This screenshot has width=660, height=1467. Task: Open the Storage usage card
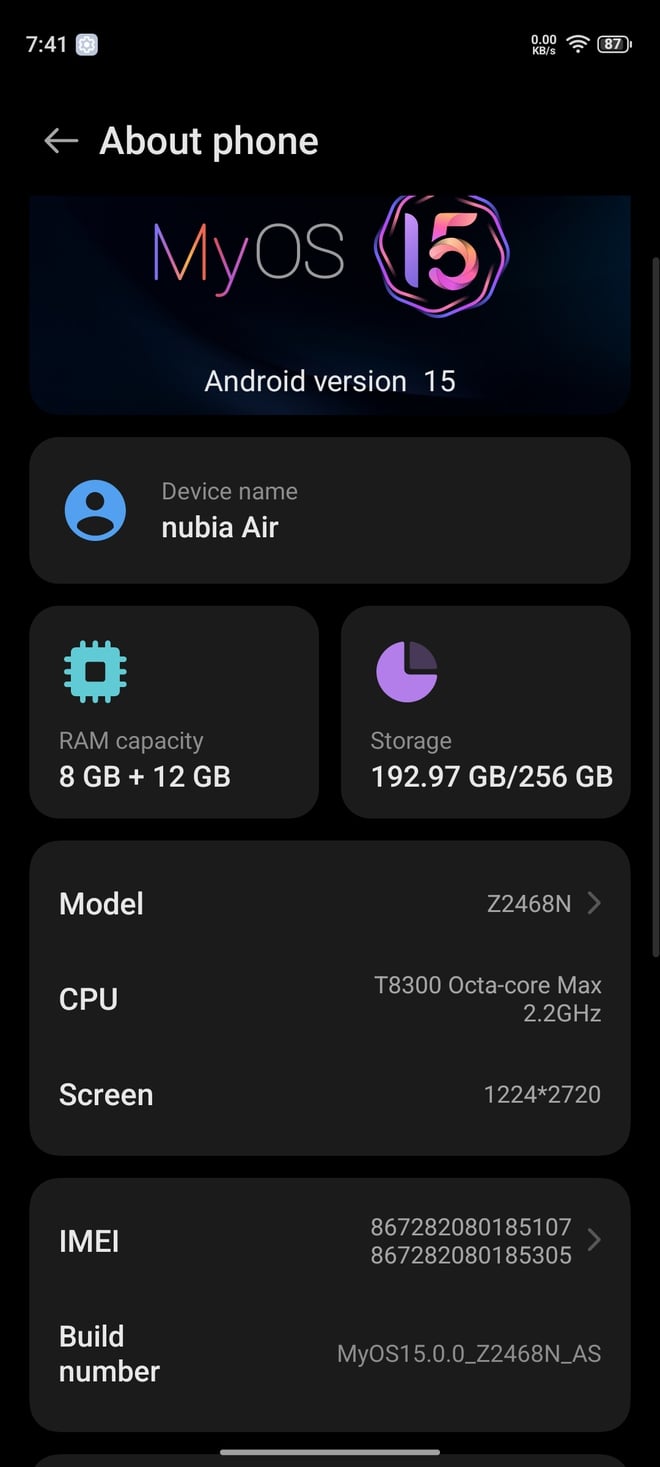[x=486, y=712]
